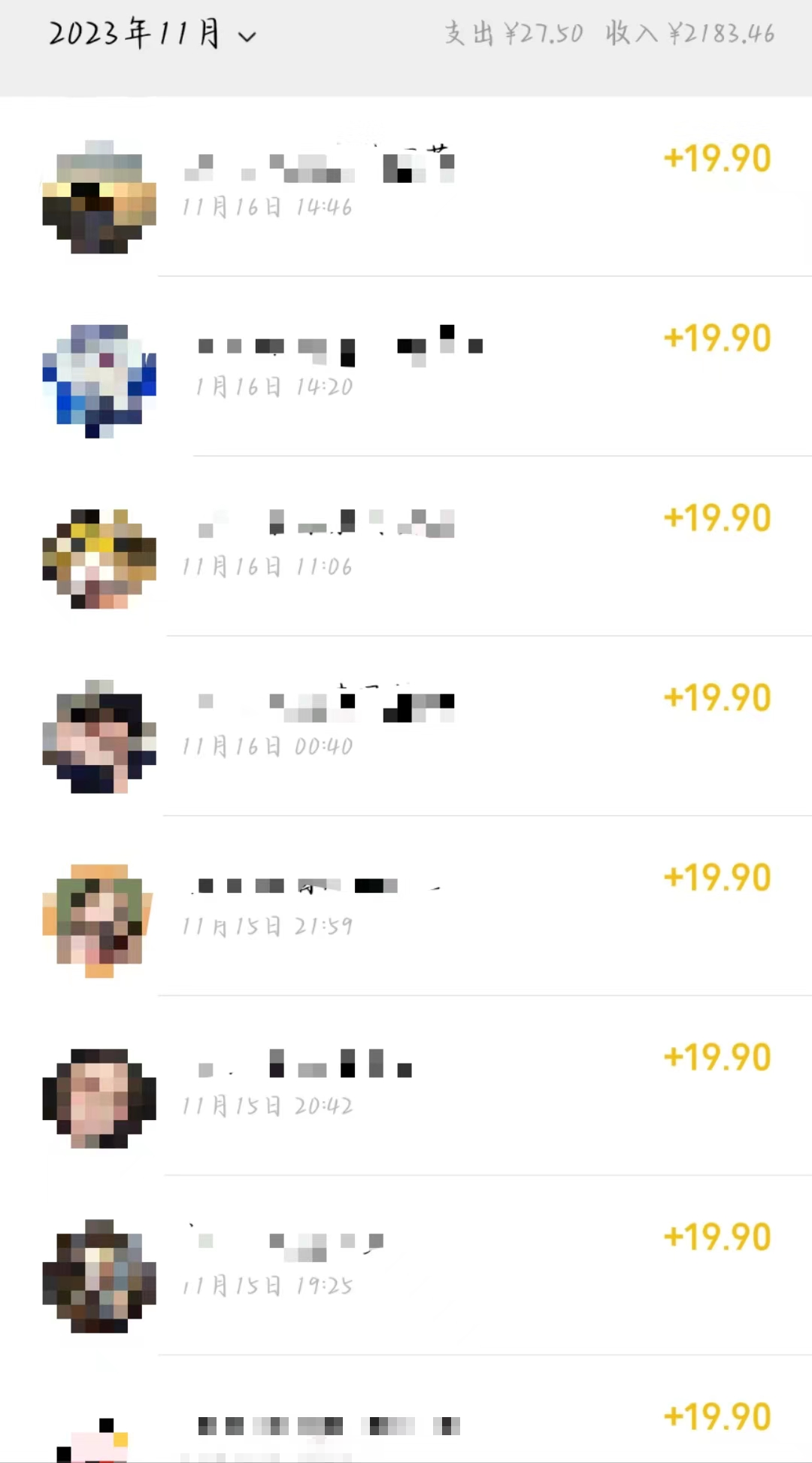Image resolution: width=812 pixels, height=1463 pixels.
Task: View the 11月15日 20:42 payment entry
Action: click(406, 1085)
